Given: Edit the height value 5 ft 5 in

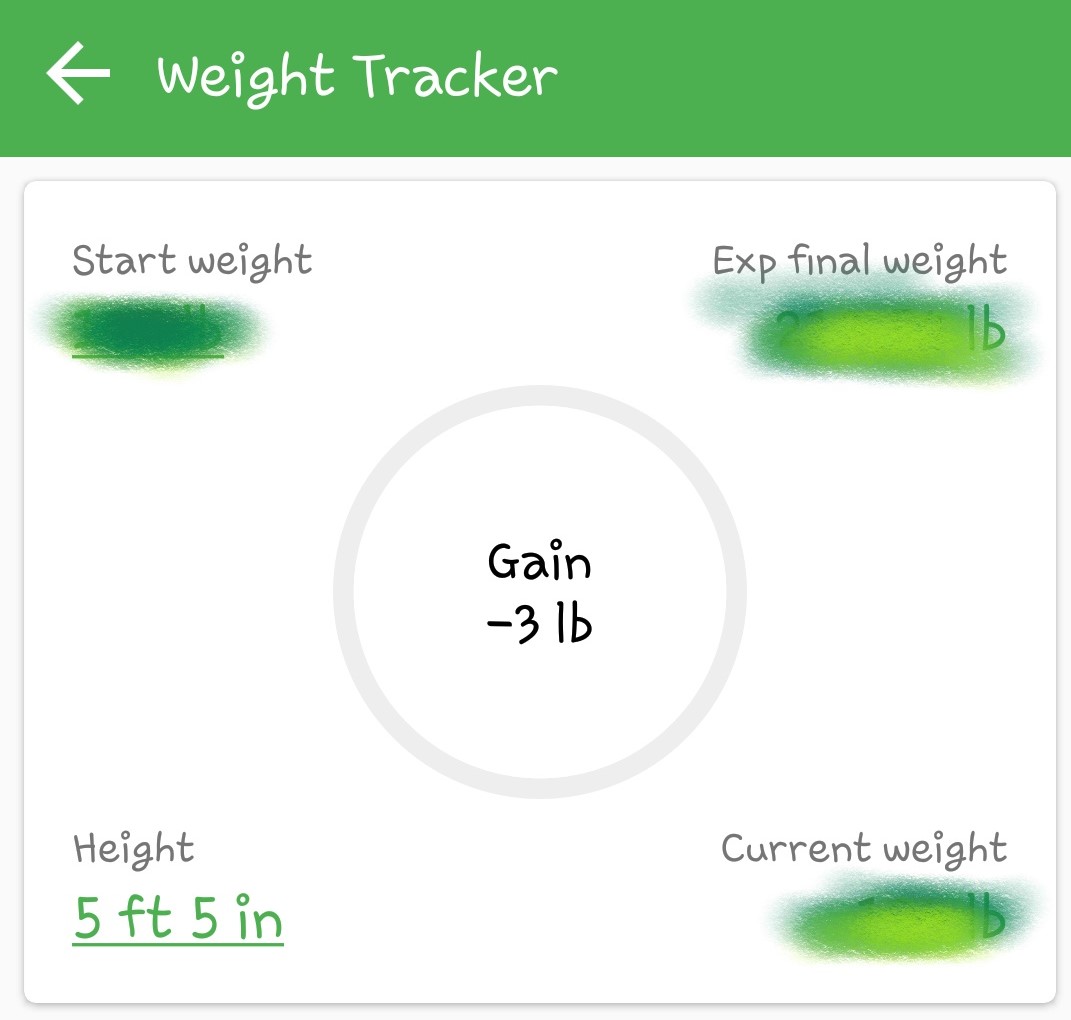Looking at the screenshot, I should click(178, 919).
